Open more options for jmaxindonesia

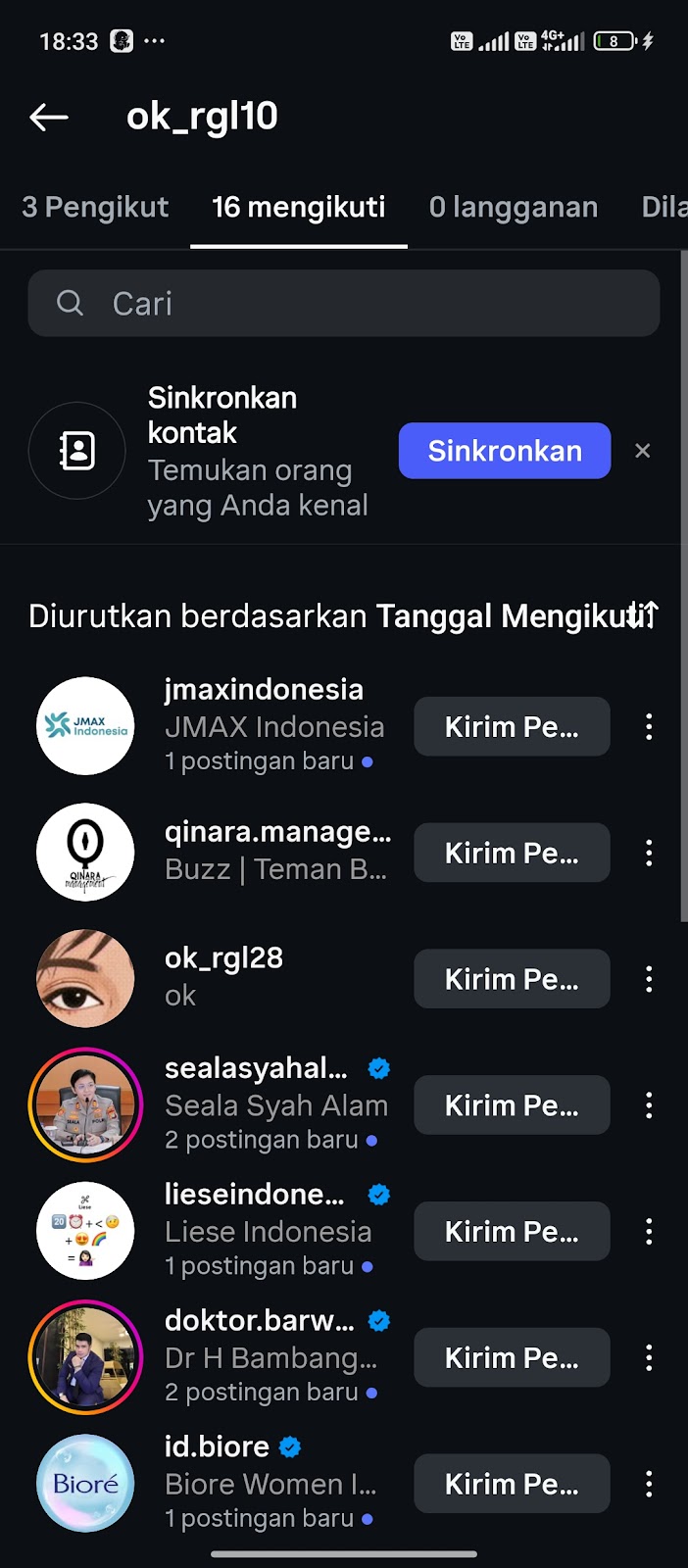click(x=649, y=727)
